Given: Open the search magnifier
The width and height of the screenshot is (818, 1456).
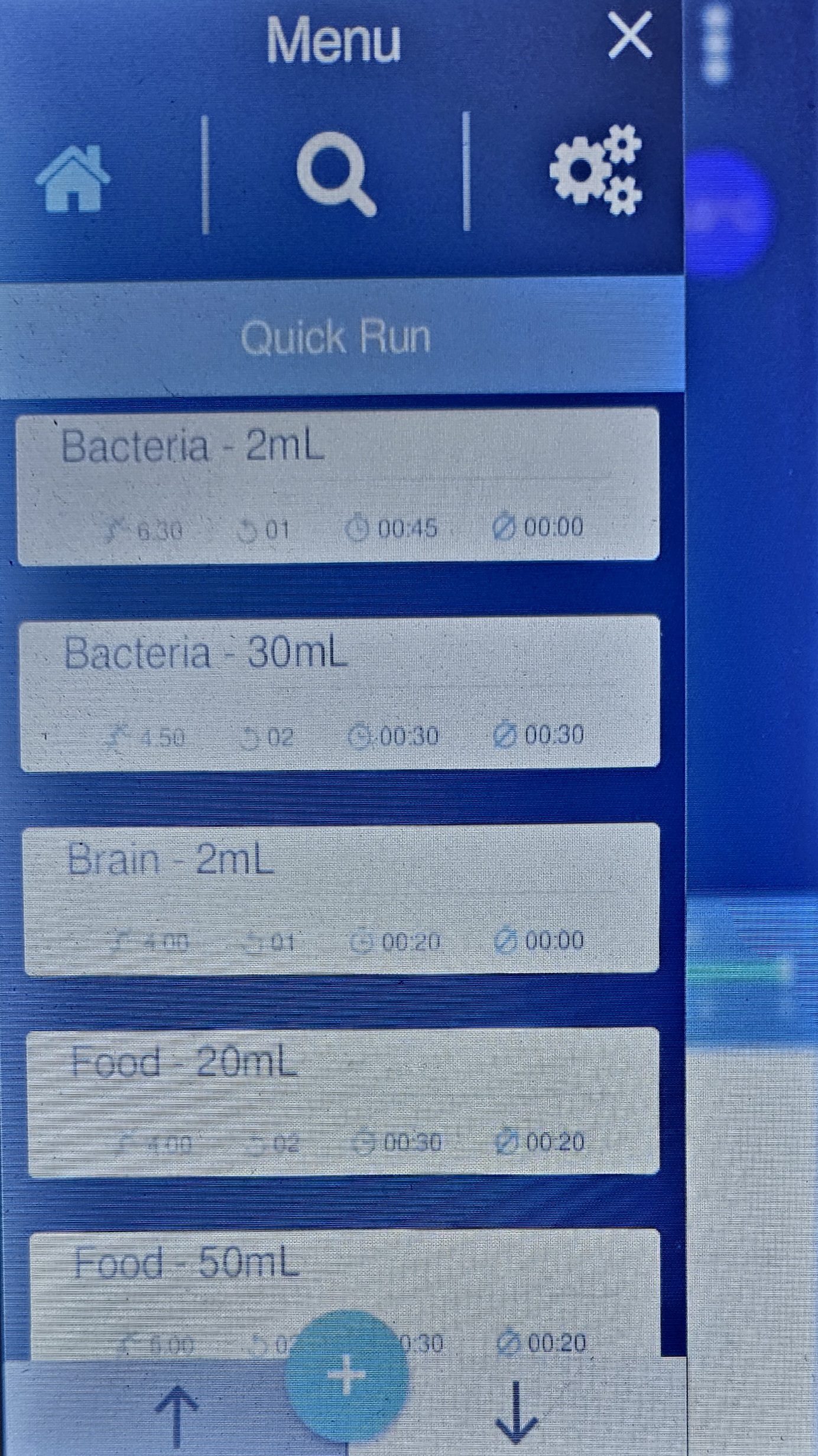Looking at the screenshot, I should pyautogui.click(x=336, y=174).
